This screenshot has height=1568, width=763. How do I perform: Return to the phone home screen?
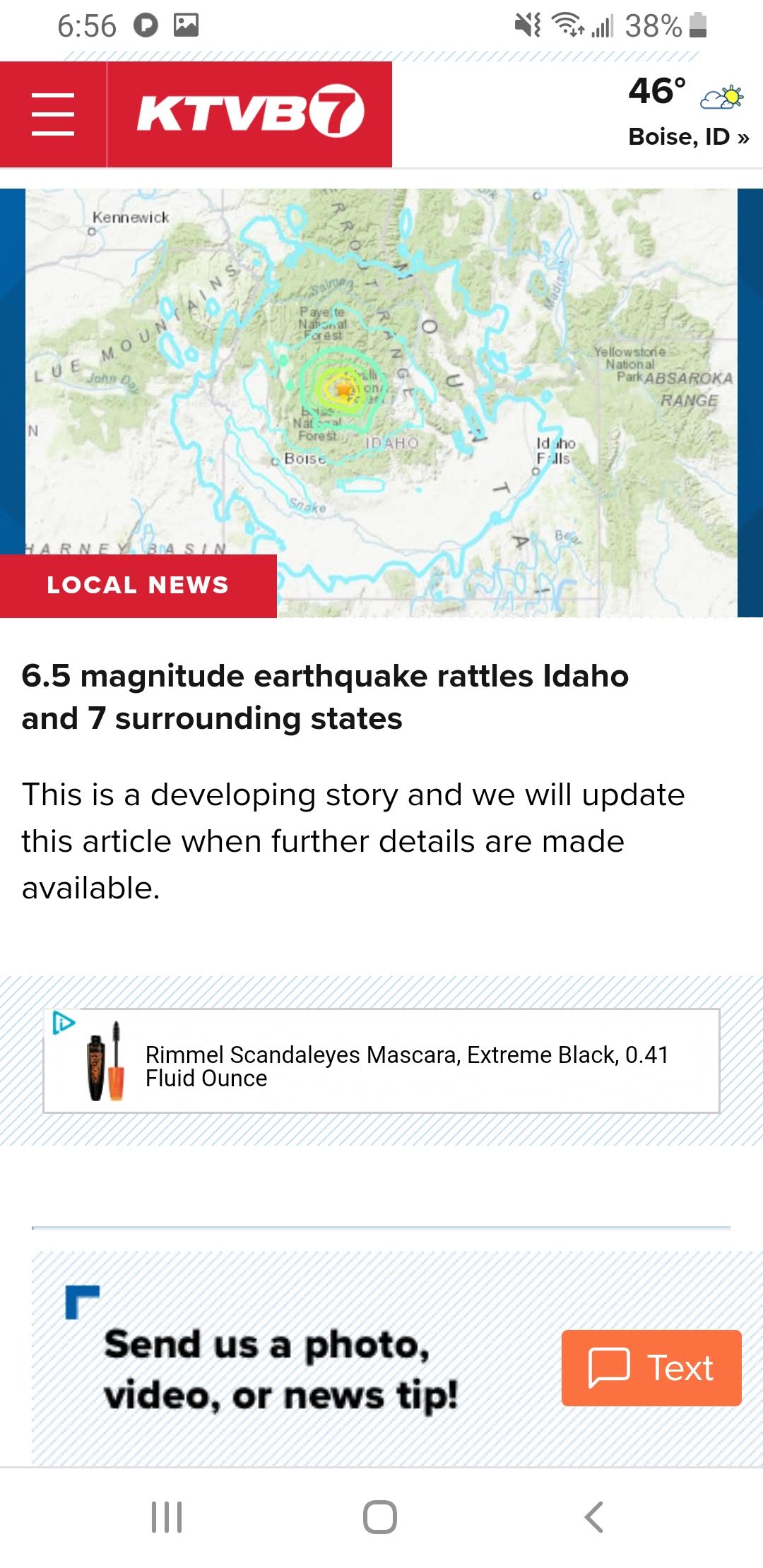coord(380,1516)
